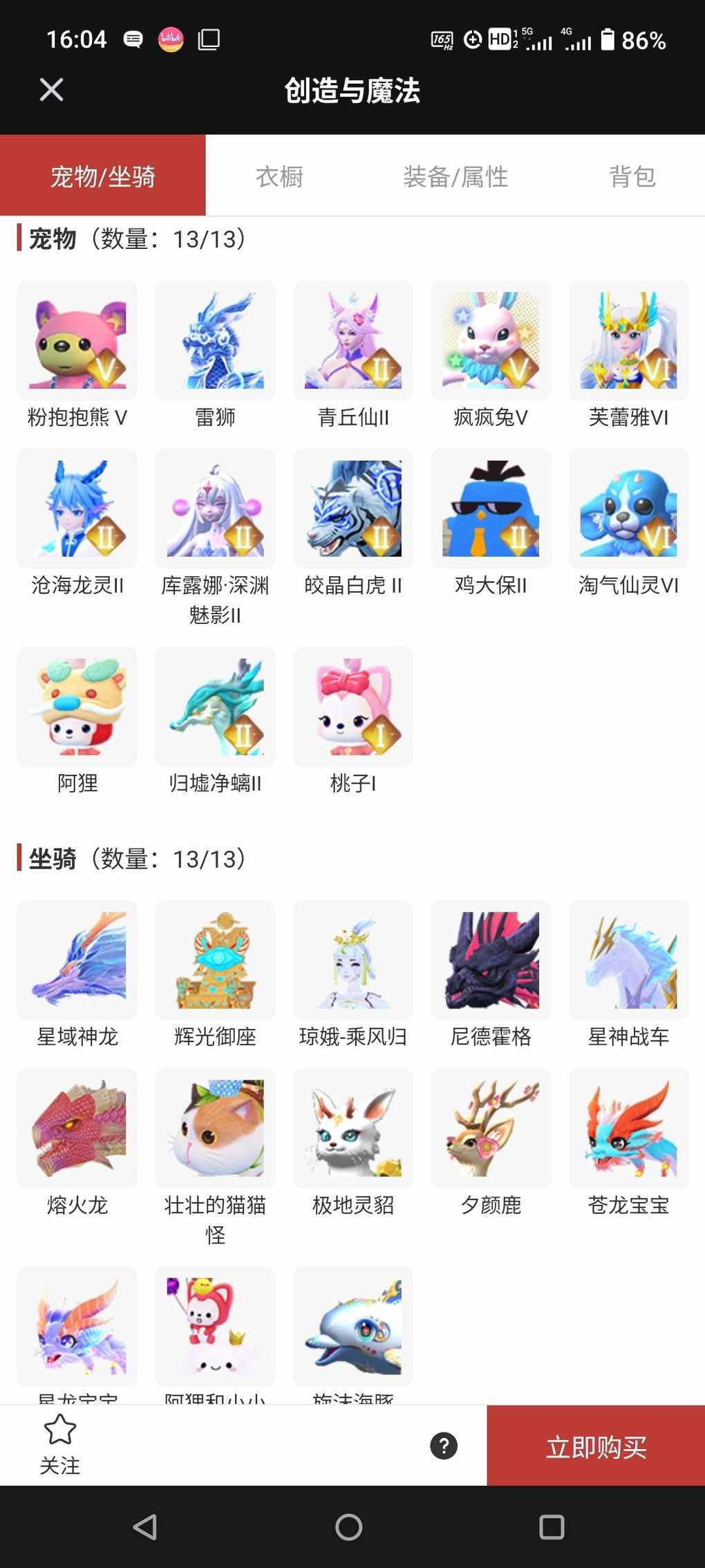705x1568 pixels.
Task: Open the 夕颜鹿 mount tile
Action: click(x=491, y=1128)
